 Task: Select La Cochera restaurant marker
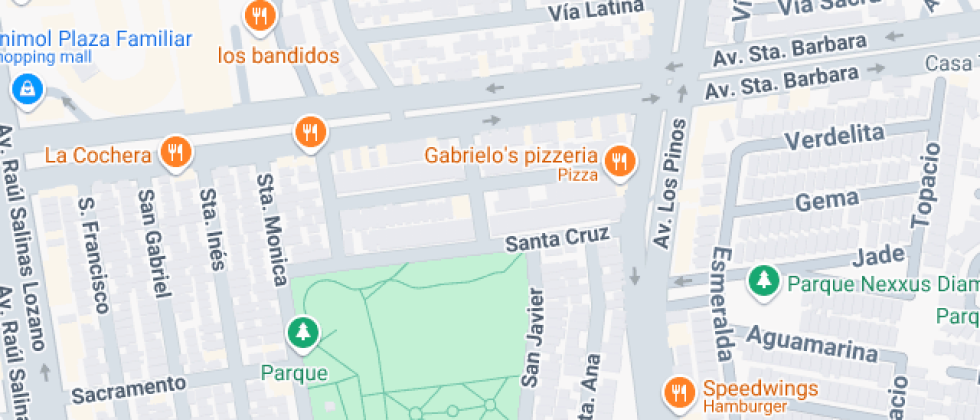point(177,152)
